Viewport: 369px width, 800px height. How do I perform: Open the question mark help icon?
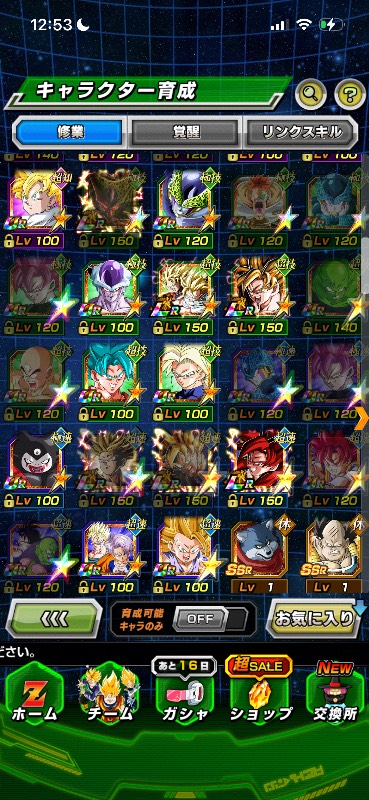[350, 94]
